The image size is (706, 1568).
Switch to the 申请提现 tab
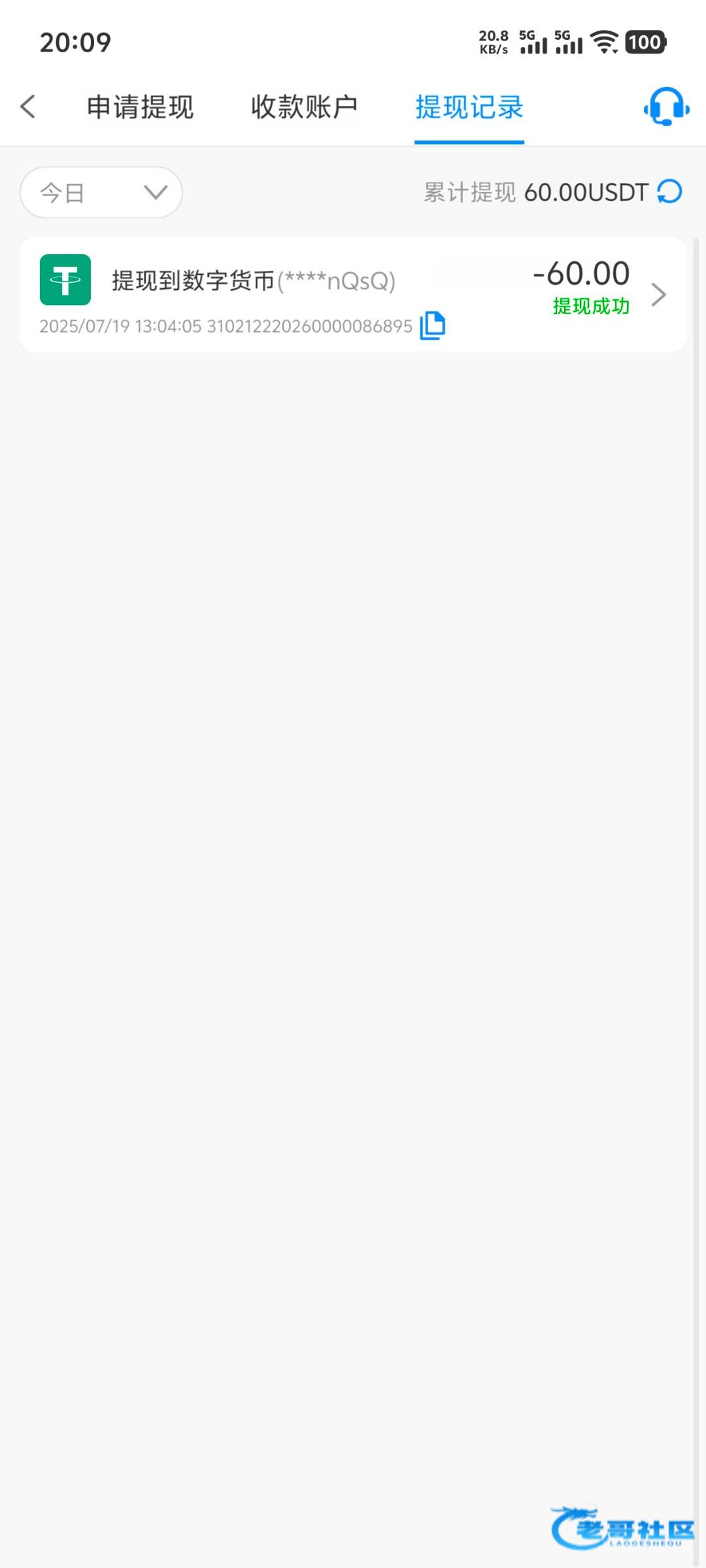pos(140,107)
